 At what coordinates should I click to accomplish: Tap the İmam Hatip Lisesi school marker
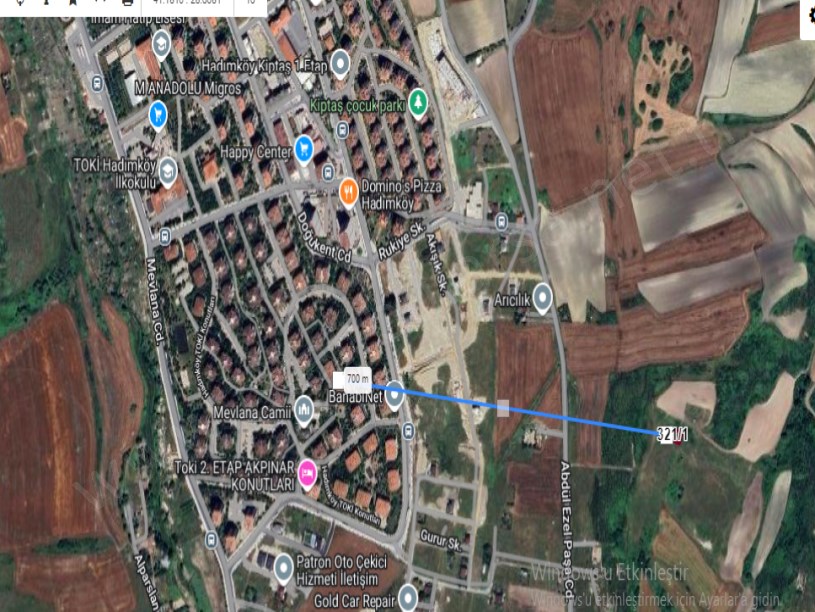(161, 43)
